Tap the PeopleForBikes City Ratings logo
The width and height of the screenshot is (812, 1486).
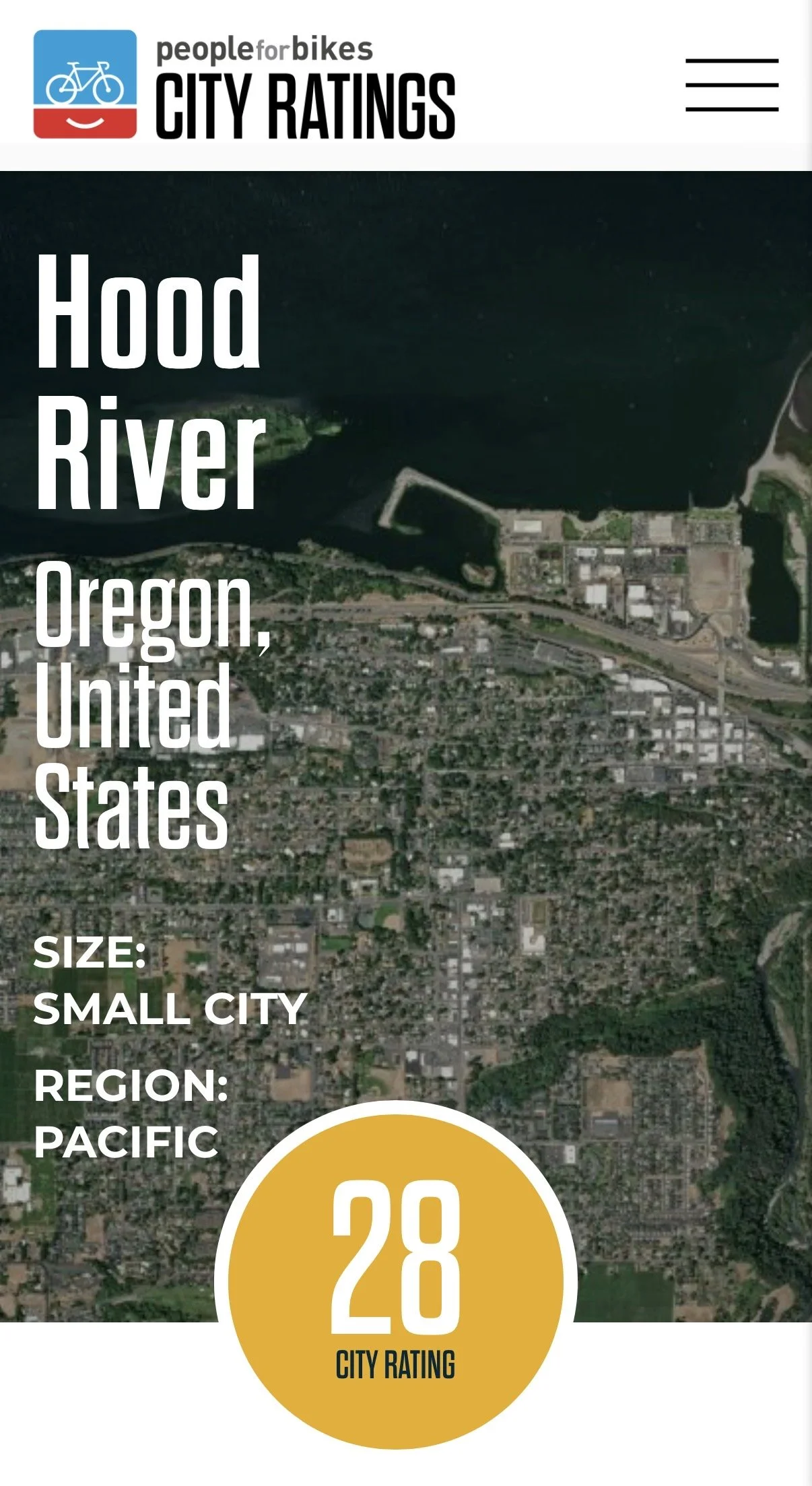pyautogui.click(x=244, y=86)
